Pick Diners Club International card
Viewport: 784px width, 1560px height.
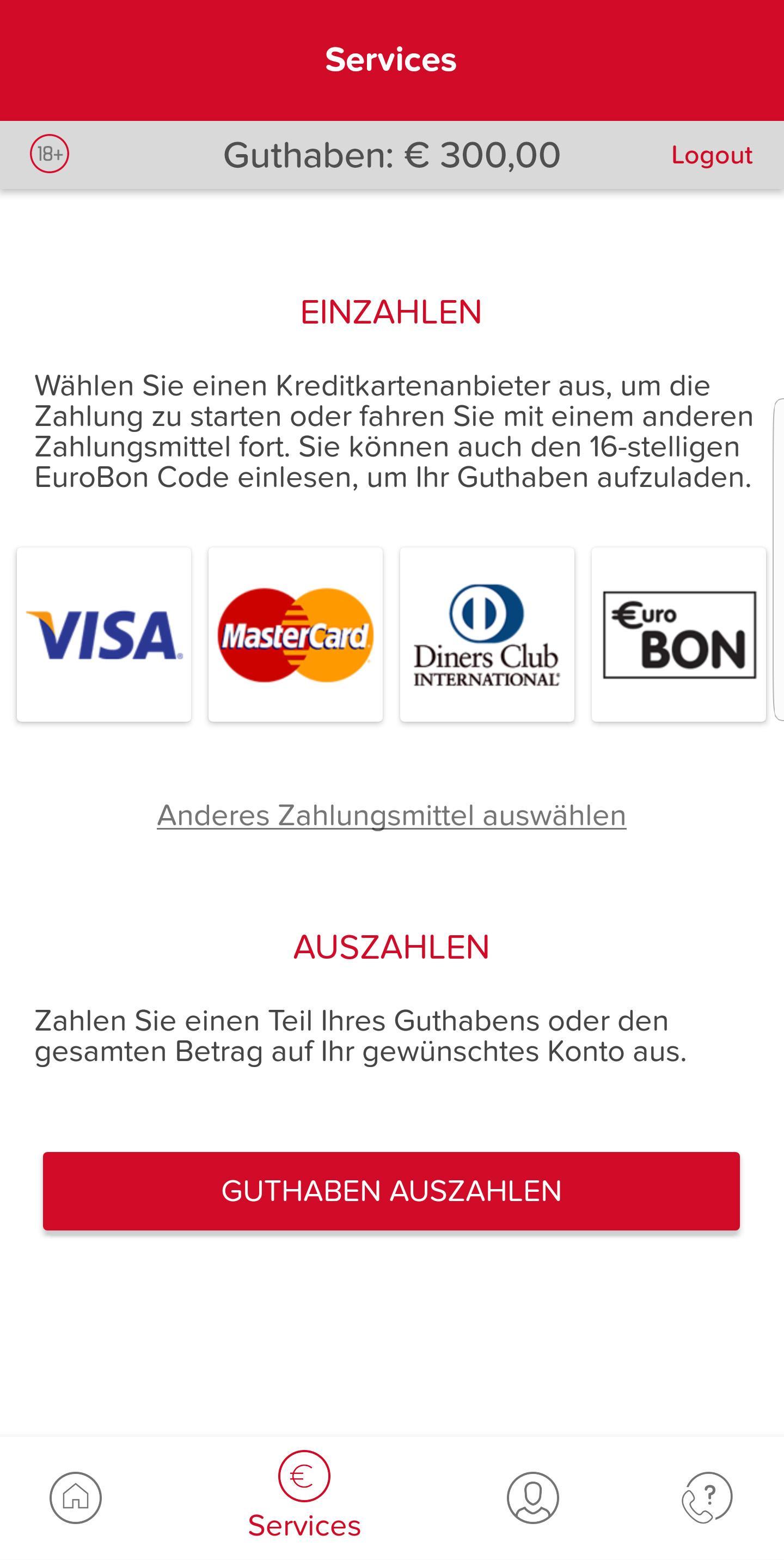point(487,634)
